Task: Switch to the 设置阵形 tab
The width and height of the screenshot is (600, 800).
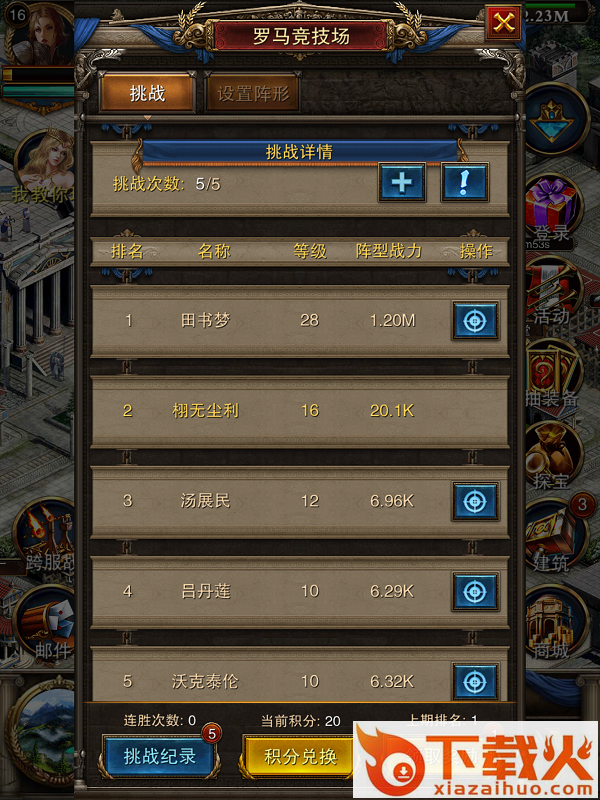Action: click(251, 94)
